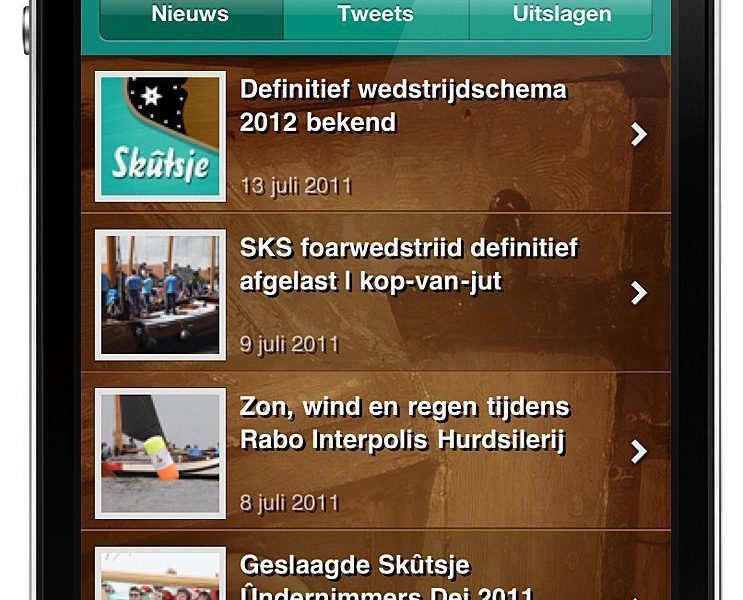Open the Uitslagen tab
This screenshot has height=600, width=743.
pos(561,16)
